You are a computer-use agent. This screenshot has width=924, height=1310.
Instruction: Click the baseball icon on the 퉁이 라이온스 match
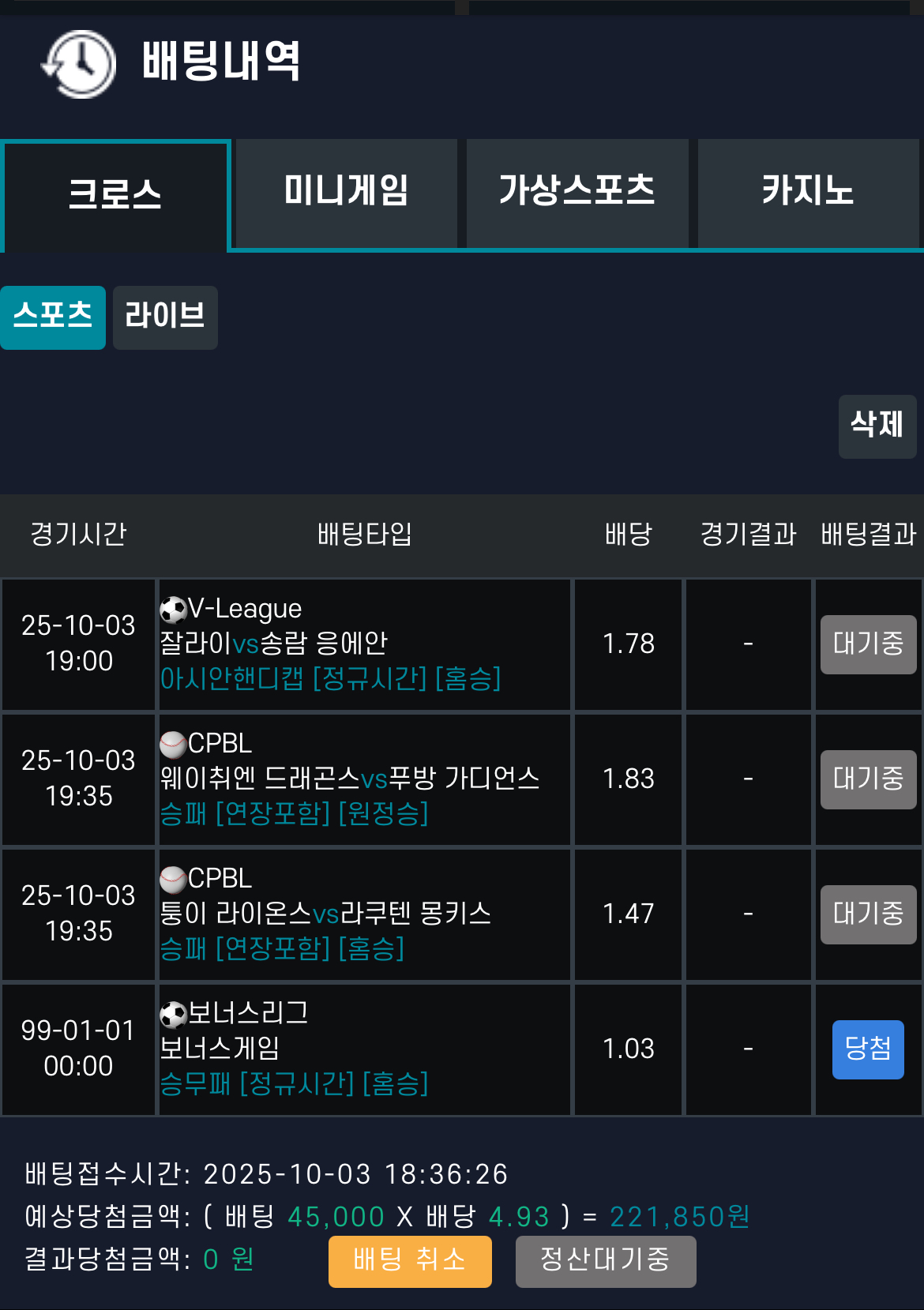tap(172, 877)
